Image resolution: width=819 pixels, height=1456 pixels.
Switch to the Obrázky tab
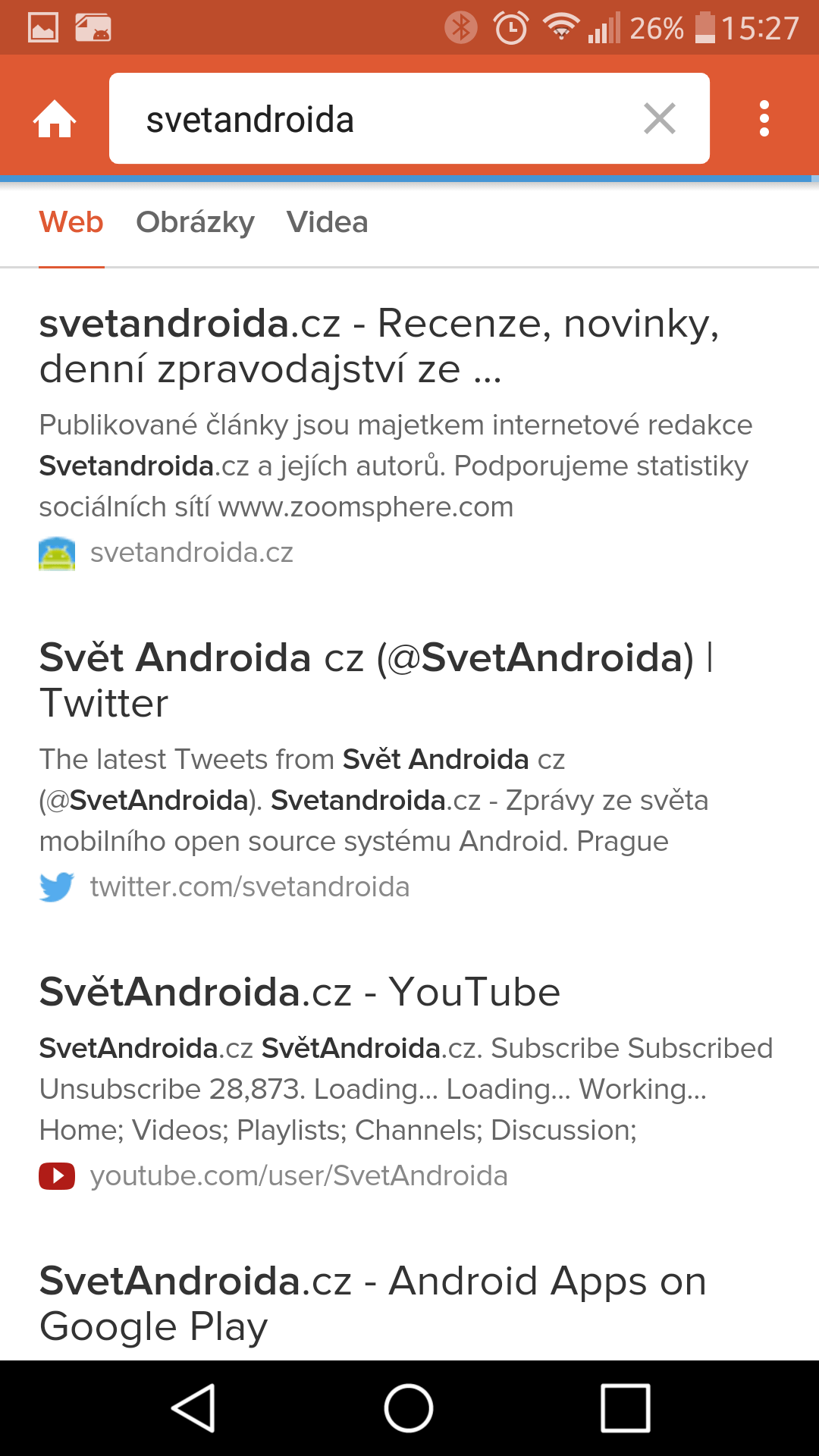click(x=195, y=222)
